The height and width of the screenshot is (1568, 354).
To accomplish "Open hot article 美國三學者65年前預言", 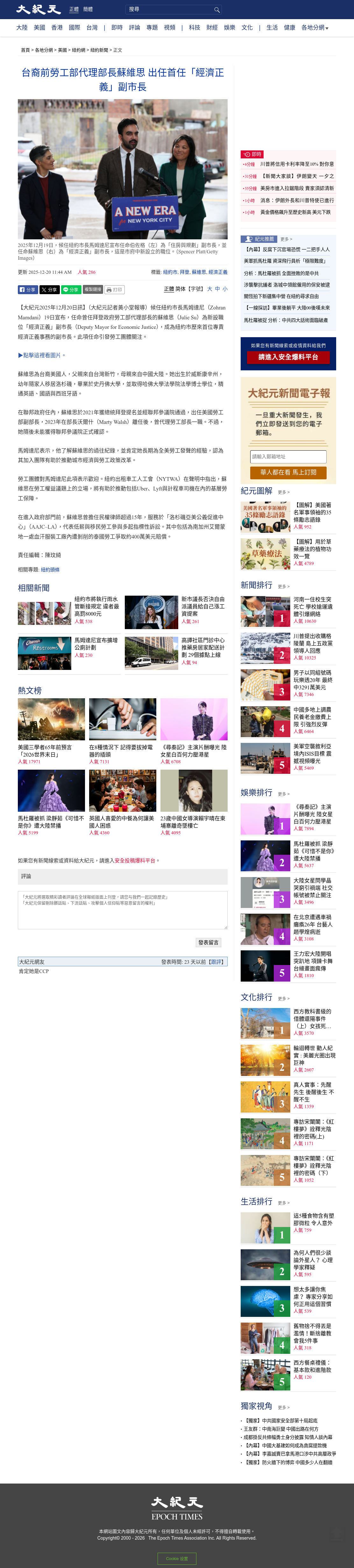I will point(45,751).
